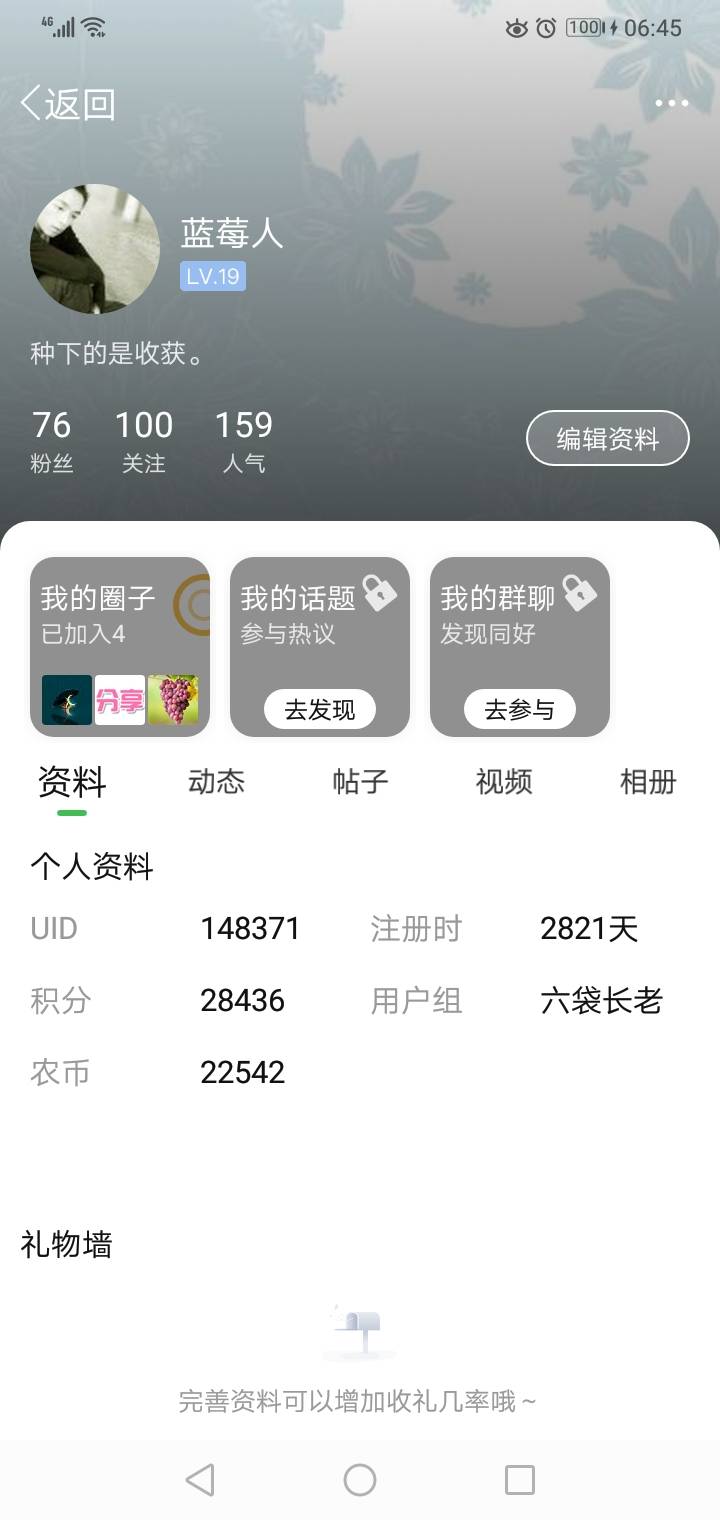Open the three-dot overflow menu

672,103
